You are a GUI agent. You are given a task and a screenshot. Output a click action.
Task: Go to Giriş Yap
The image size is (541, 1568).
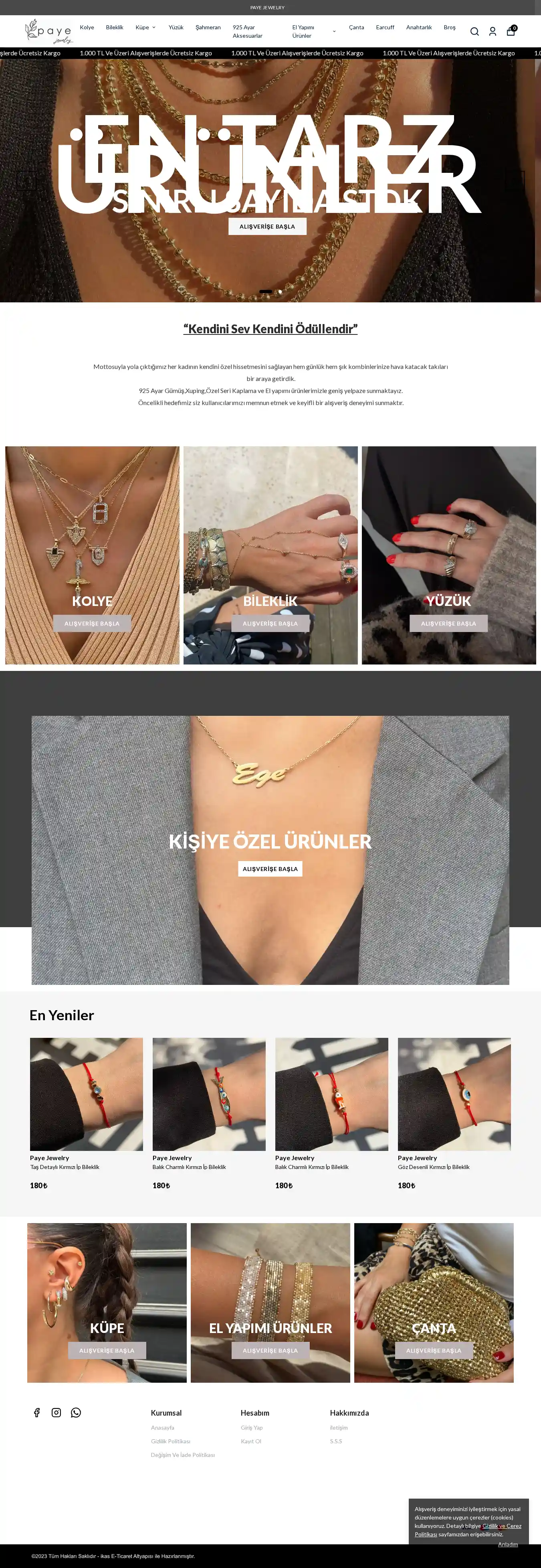click(251, 1427)
